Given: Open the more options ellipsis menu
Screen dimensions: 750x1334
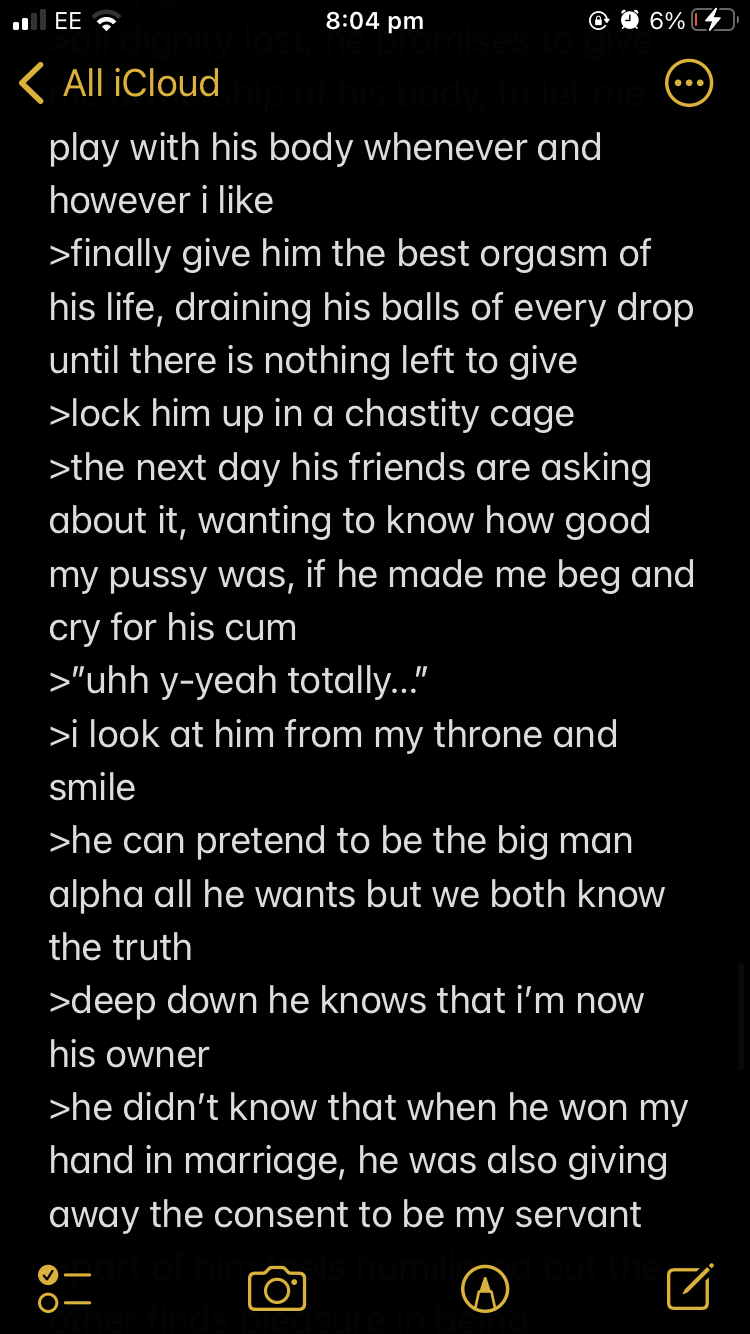Looking at the screenshot, I should tap(689, 84).
